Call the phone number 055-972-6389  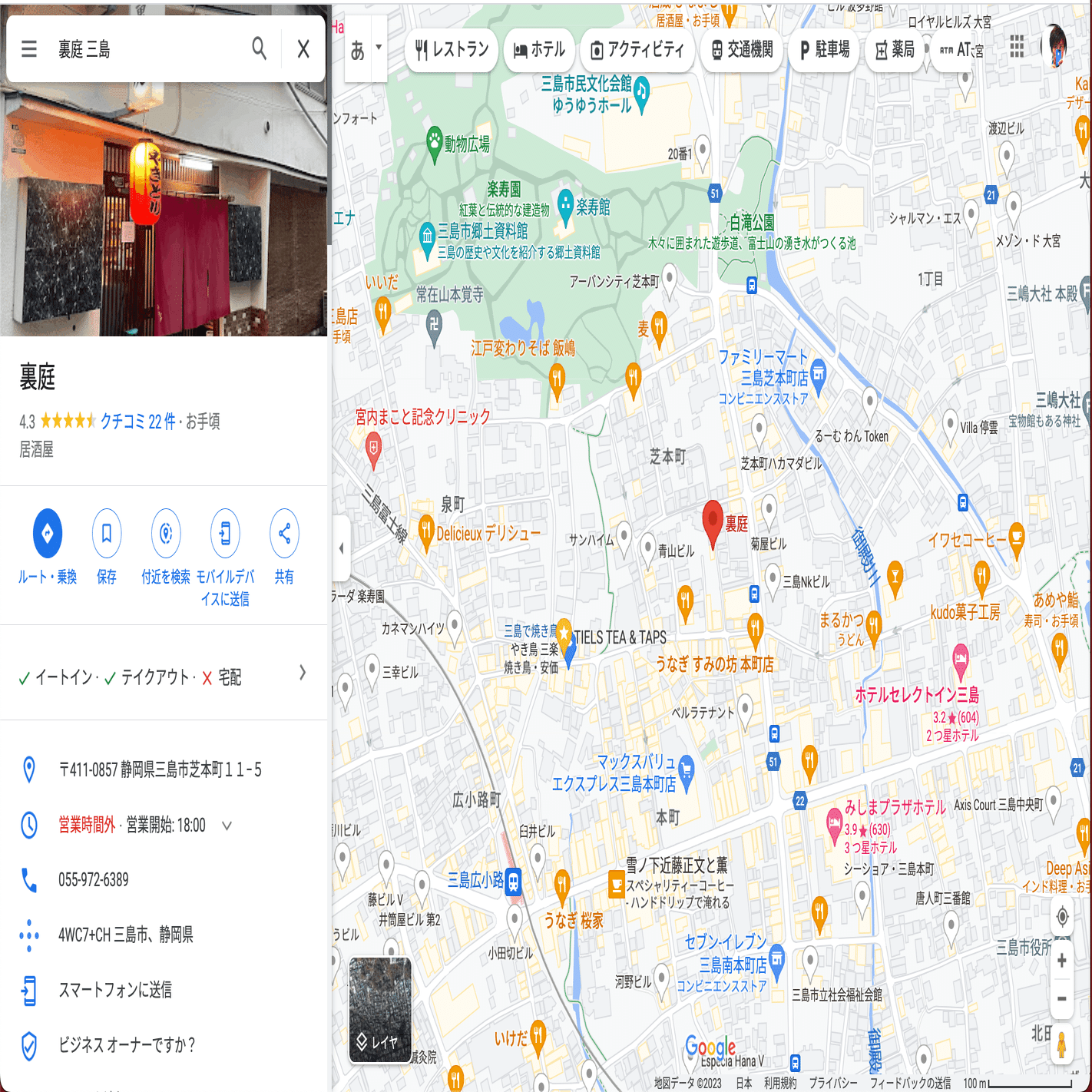pos(94,880)
